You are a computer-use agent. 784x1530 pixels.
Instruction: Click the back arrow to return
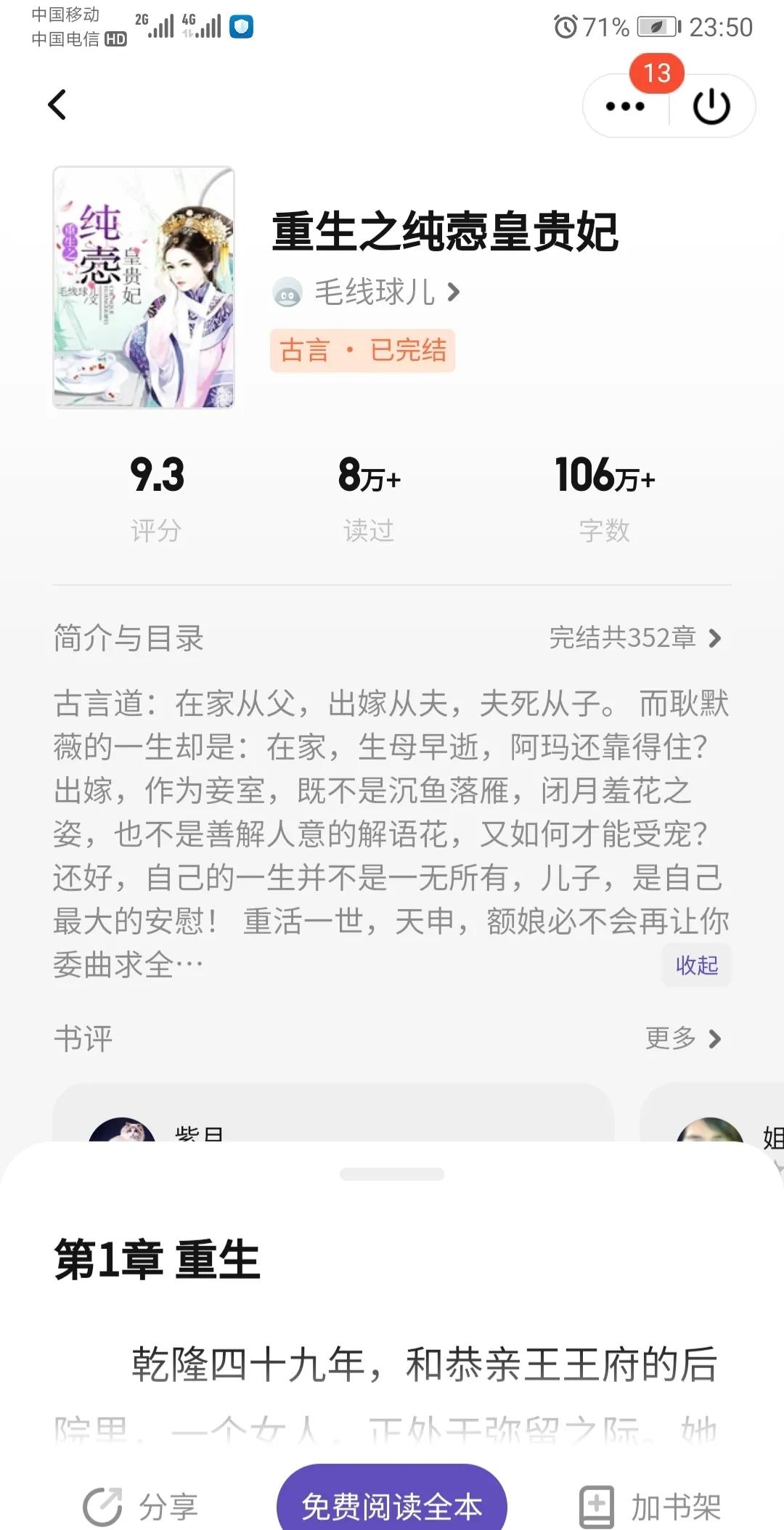click(57, 105)
